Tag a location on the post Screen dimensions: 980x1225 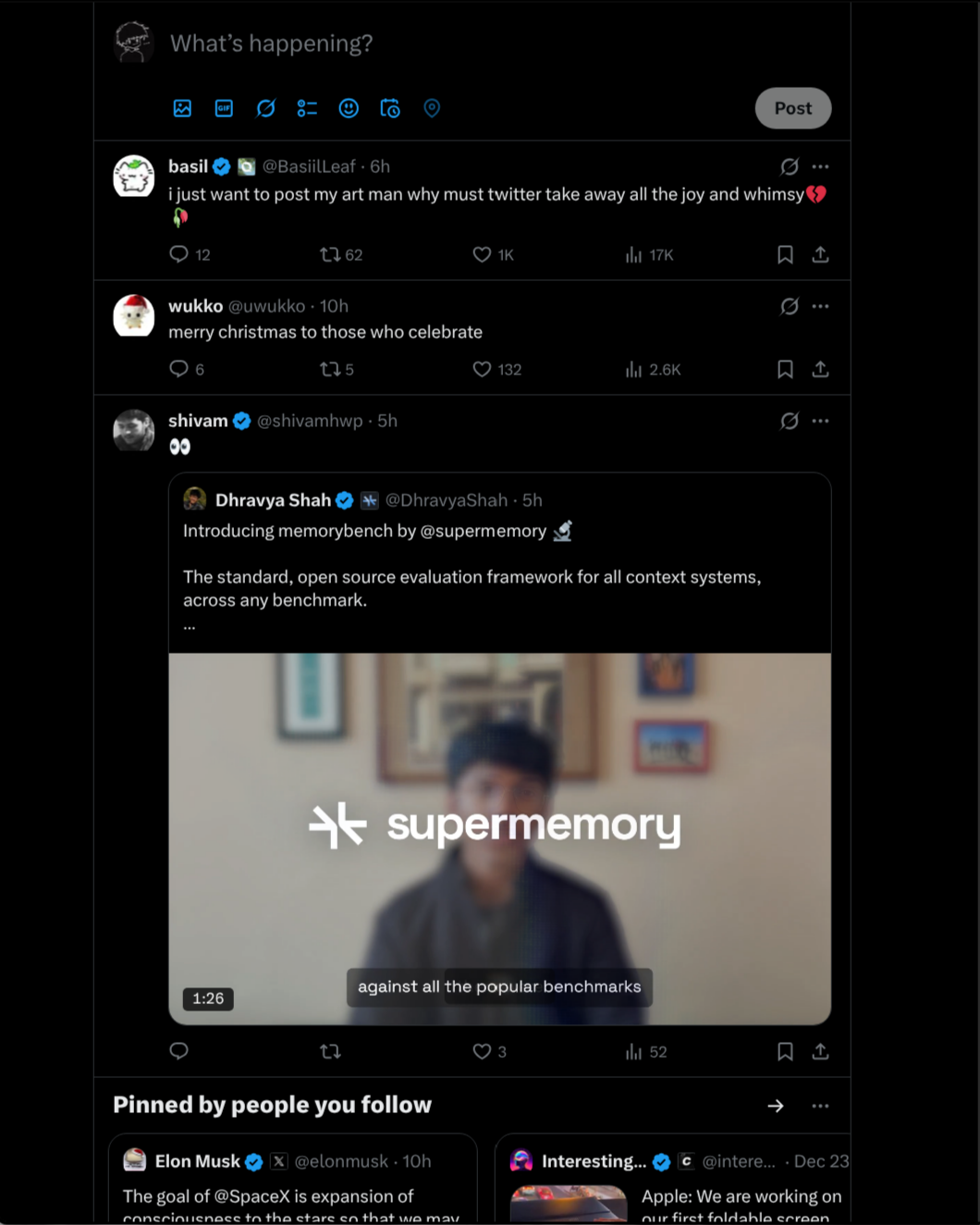pyautogui.click(x=432, y=108)
